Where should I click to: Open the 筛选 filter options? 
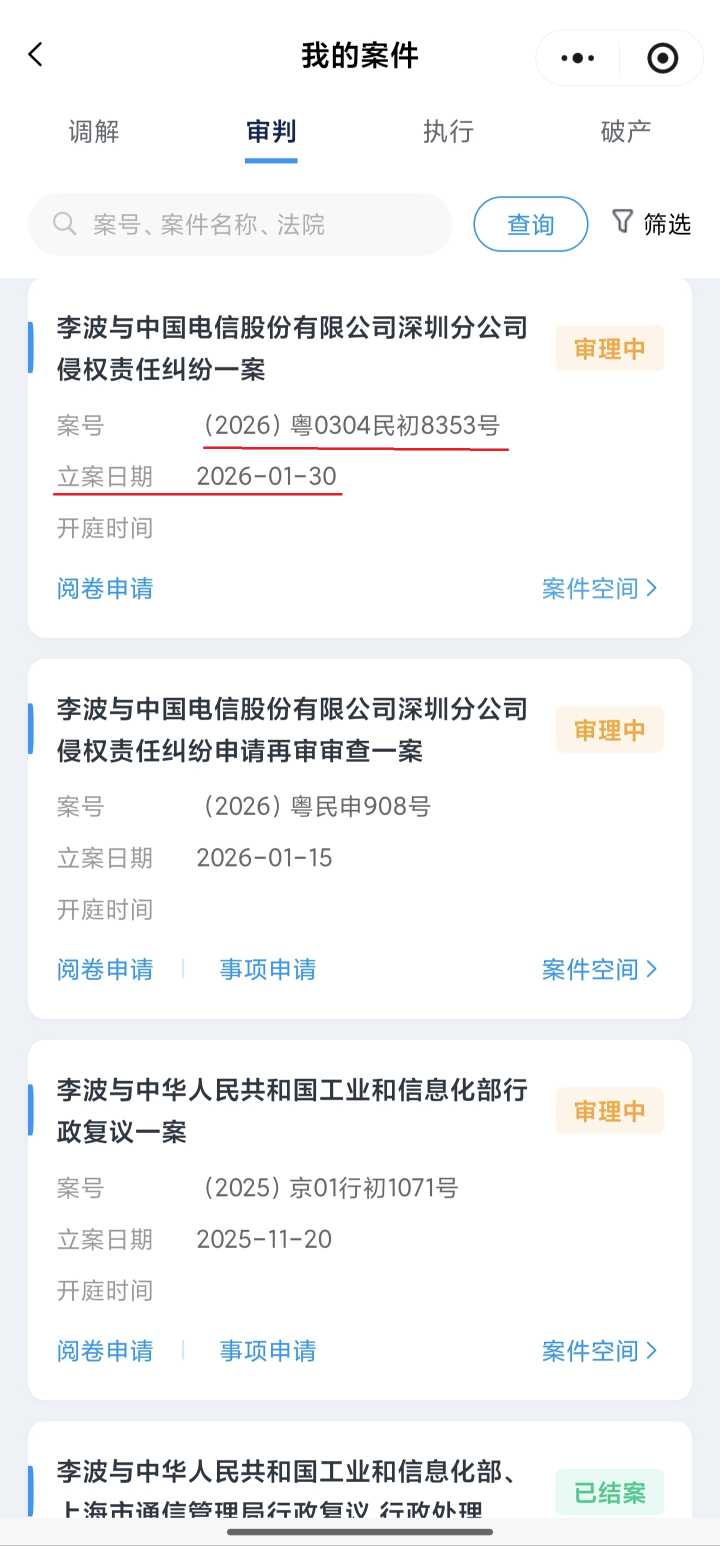[x=652, y=223]
